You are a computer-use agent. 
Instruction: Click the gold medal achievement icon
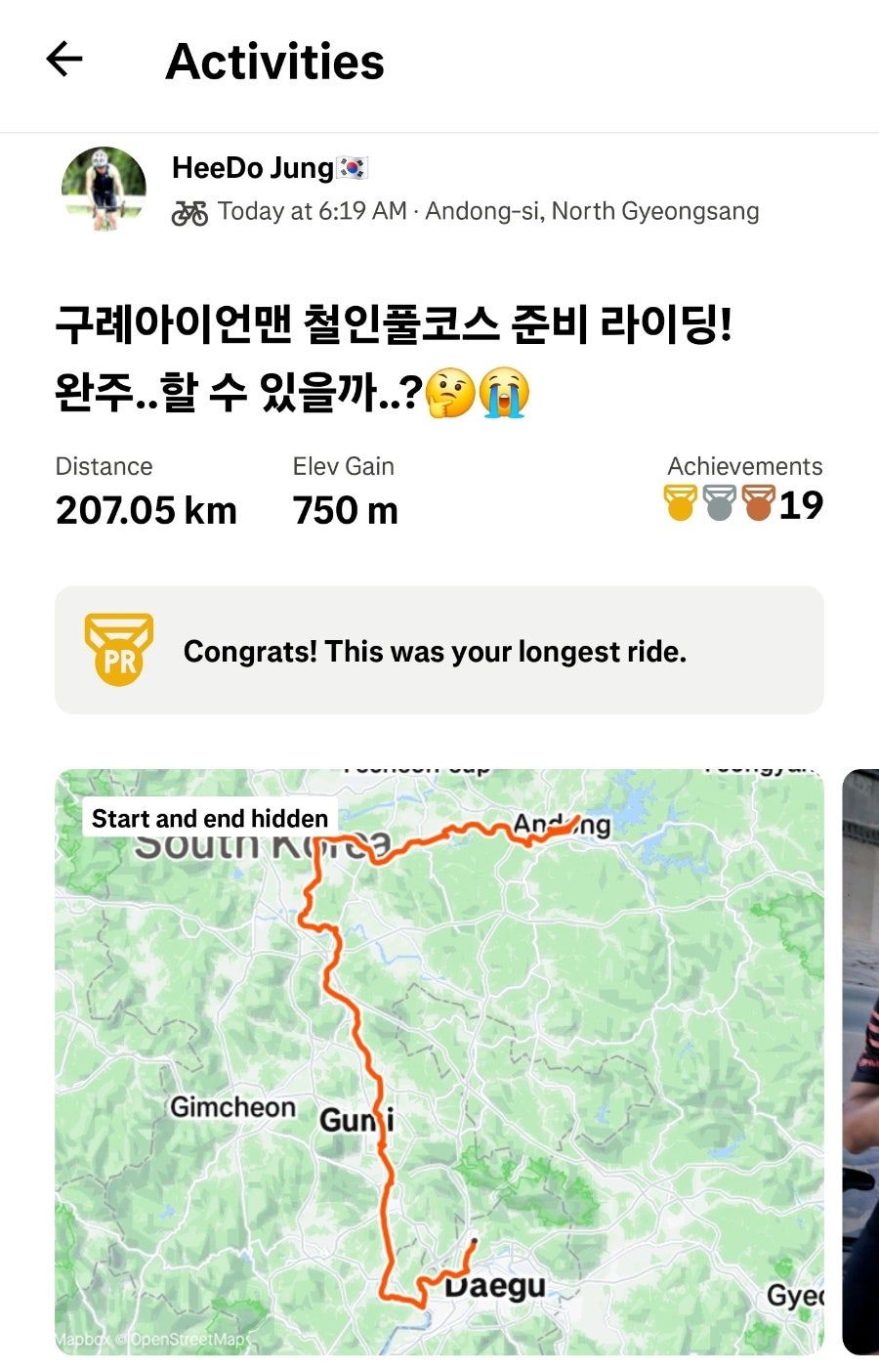point(683,502)
